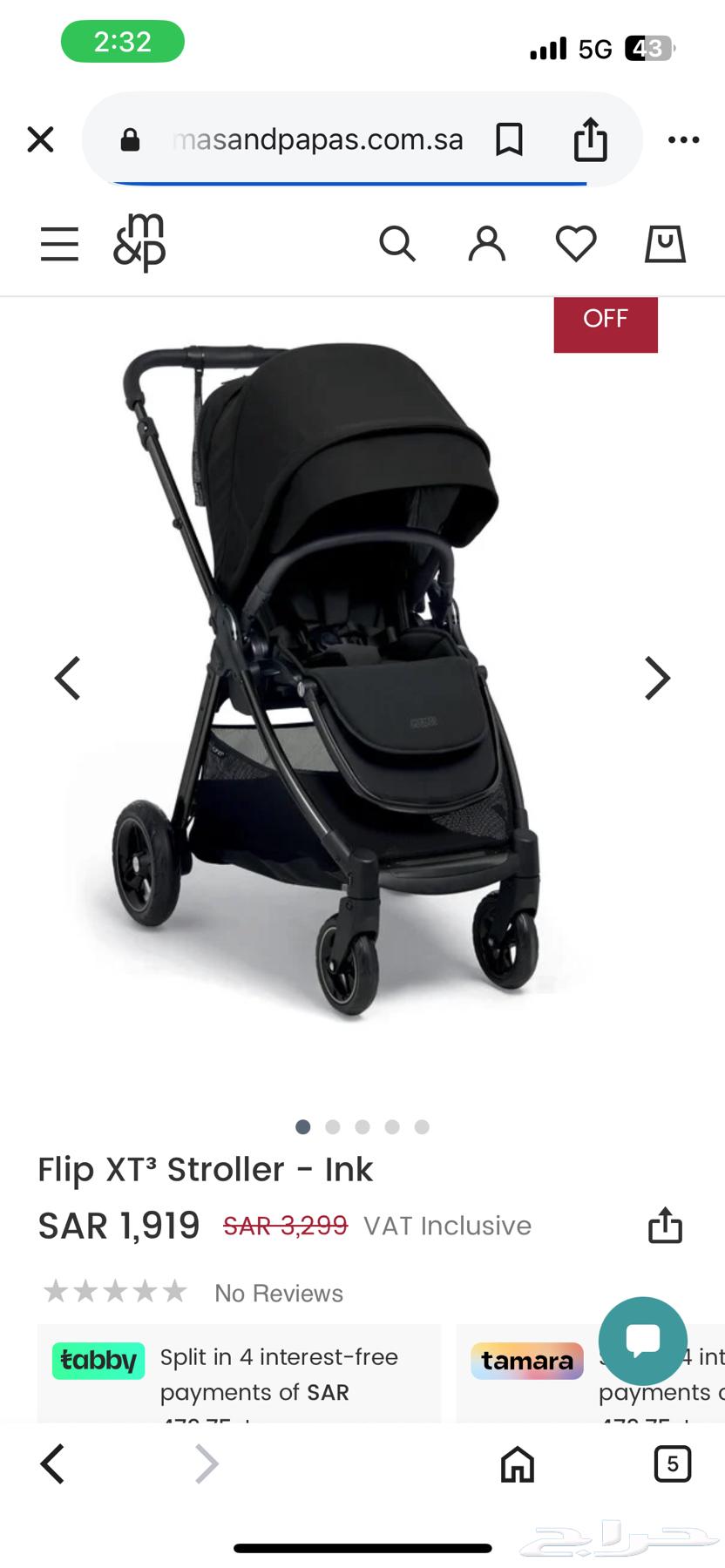Close the in-app browser
725x1568 pixels.
tap(40, 139)
